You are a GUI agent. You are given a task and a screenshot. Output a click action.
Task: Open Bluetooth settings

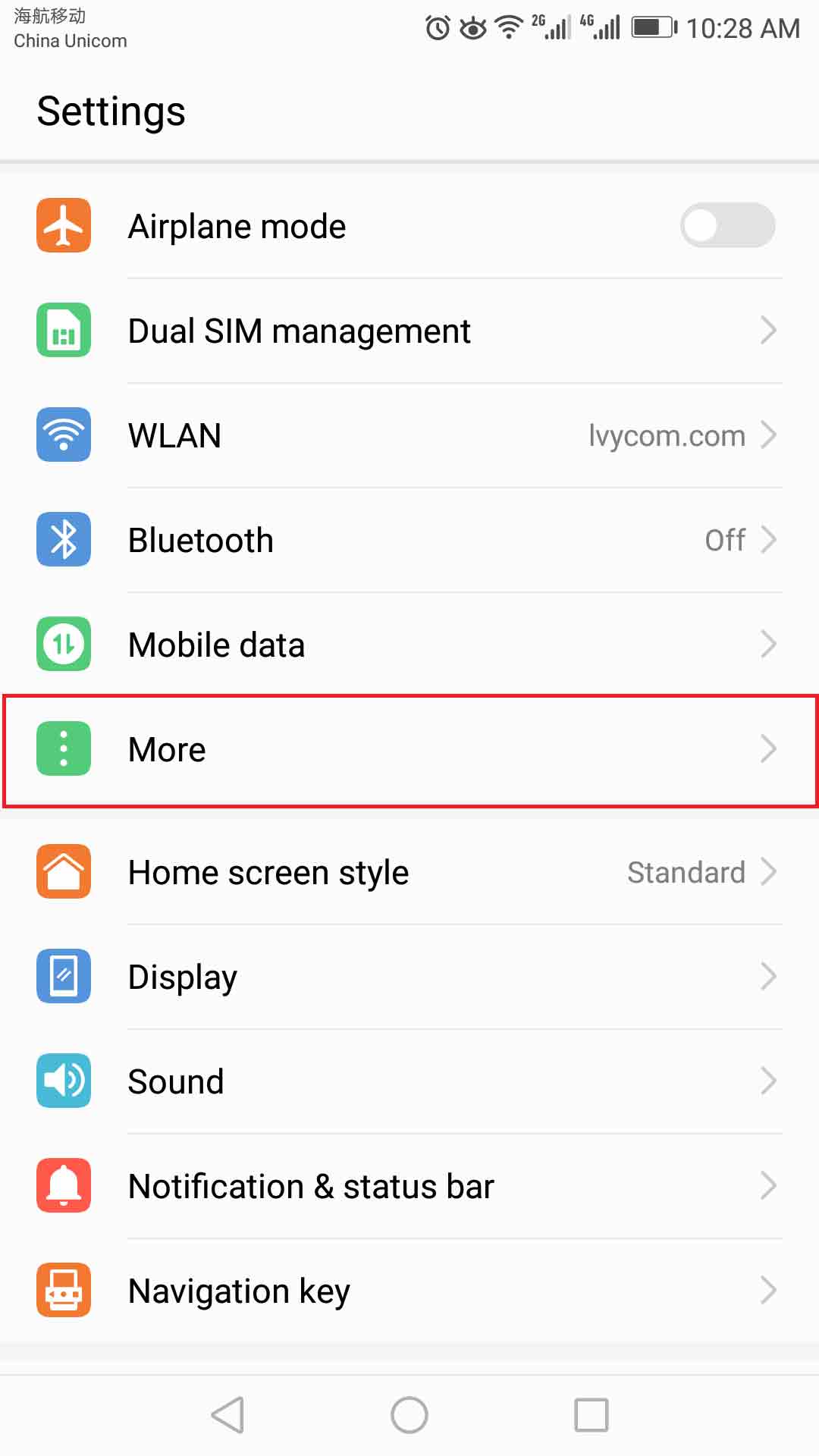pos(409,540)
